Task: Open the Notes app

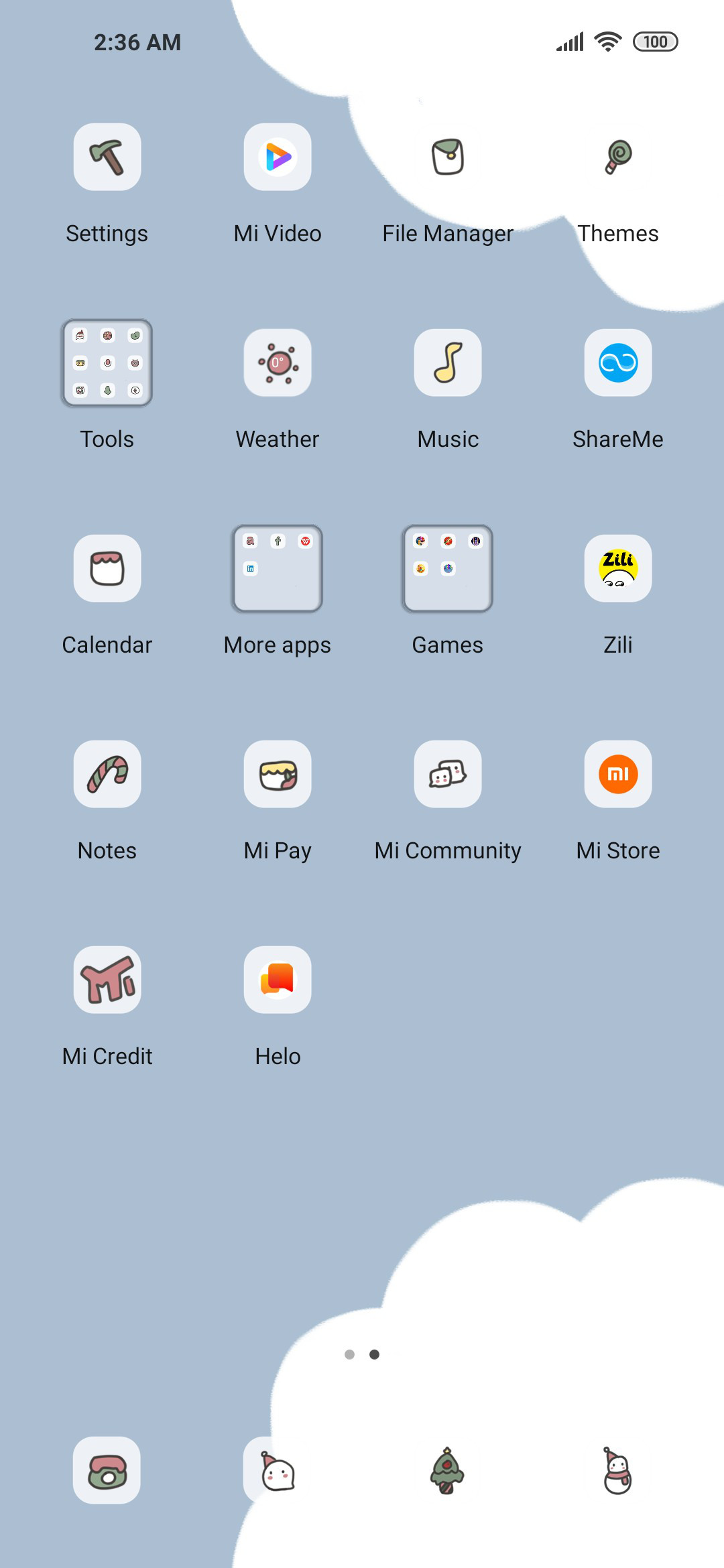Action: (107, 774)
